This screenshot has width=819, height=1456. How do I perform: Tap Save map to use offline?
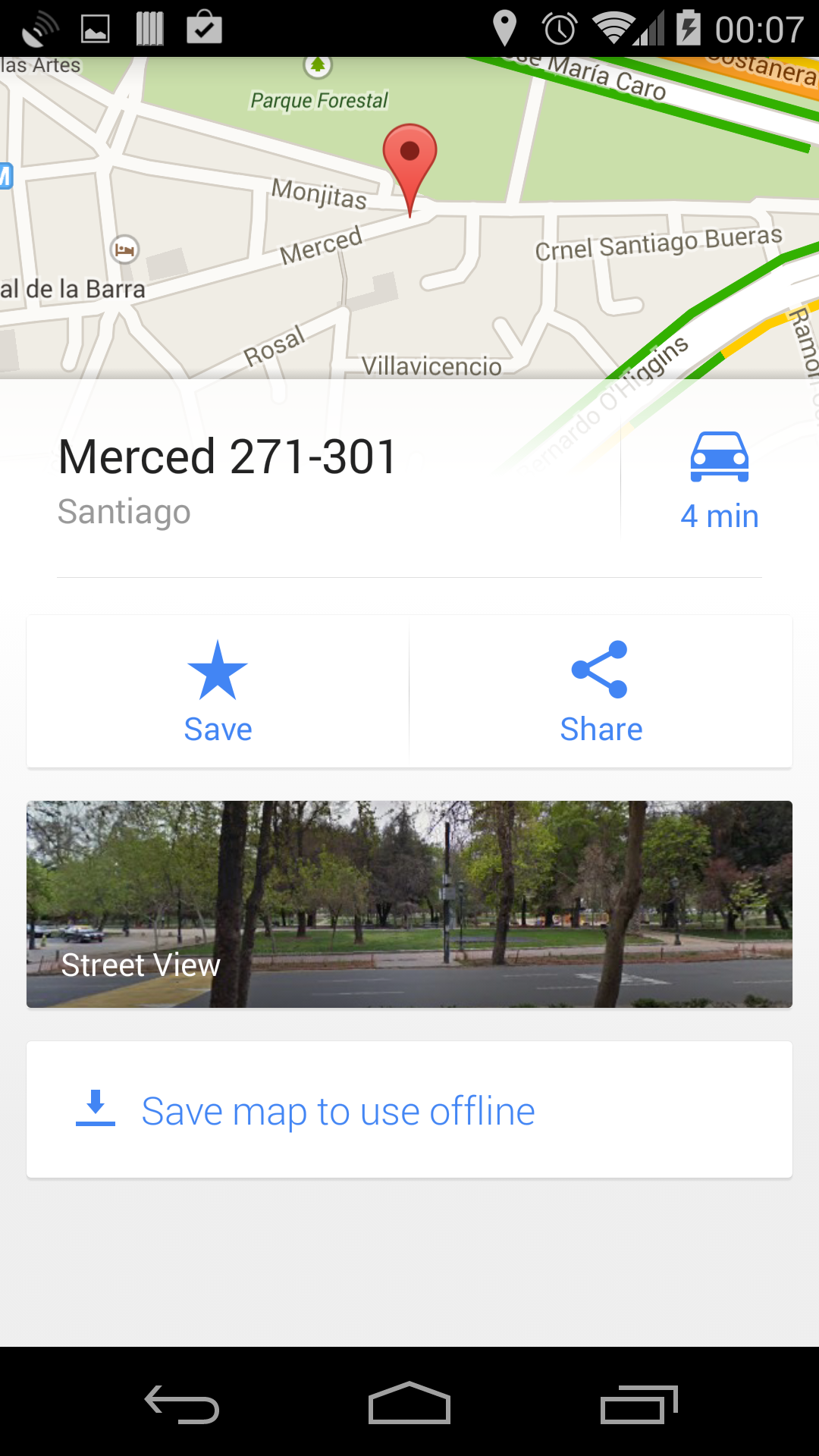point(409,1109)
